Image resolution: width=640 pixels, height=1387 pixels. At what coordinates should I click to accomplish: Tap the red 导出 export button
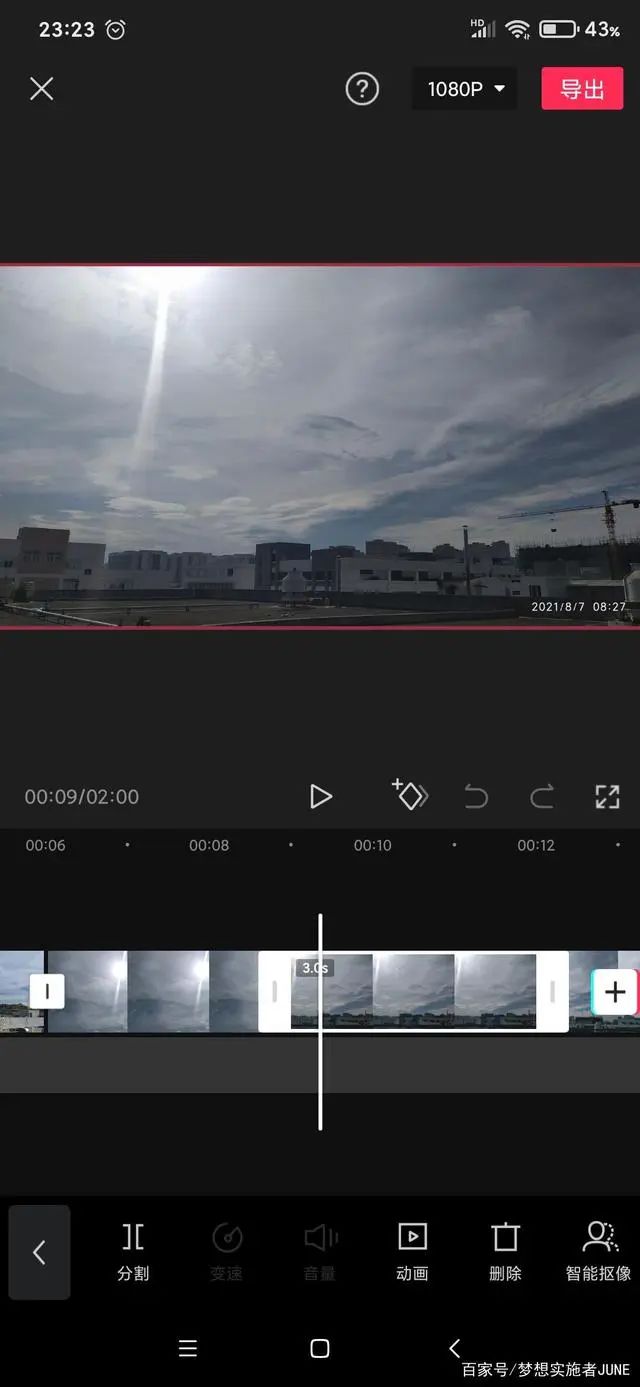[582, 89]
